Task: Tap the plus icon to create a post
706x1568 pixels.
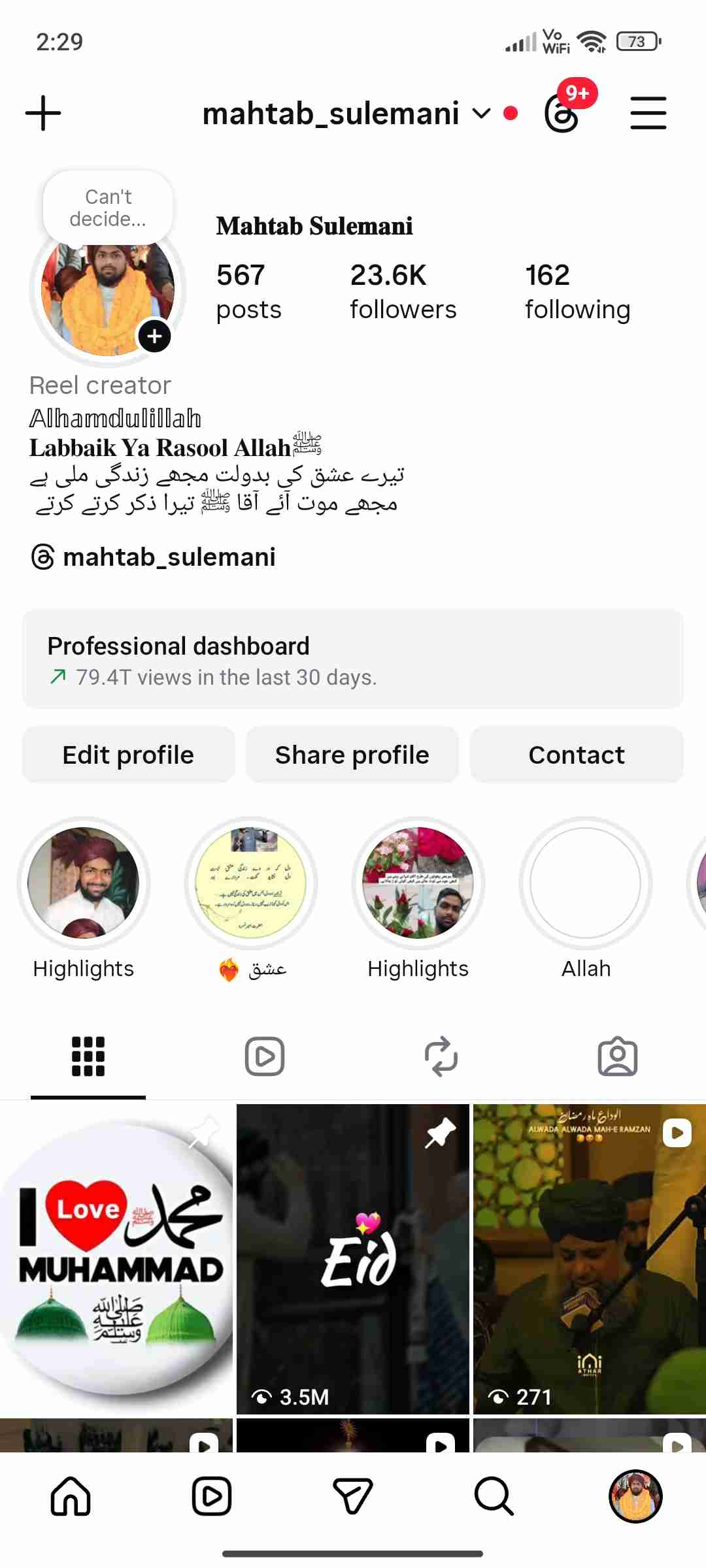Action: [43, 113]
